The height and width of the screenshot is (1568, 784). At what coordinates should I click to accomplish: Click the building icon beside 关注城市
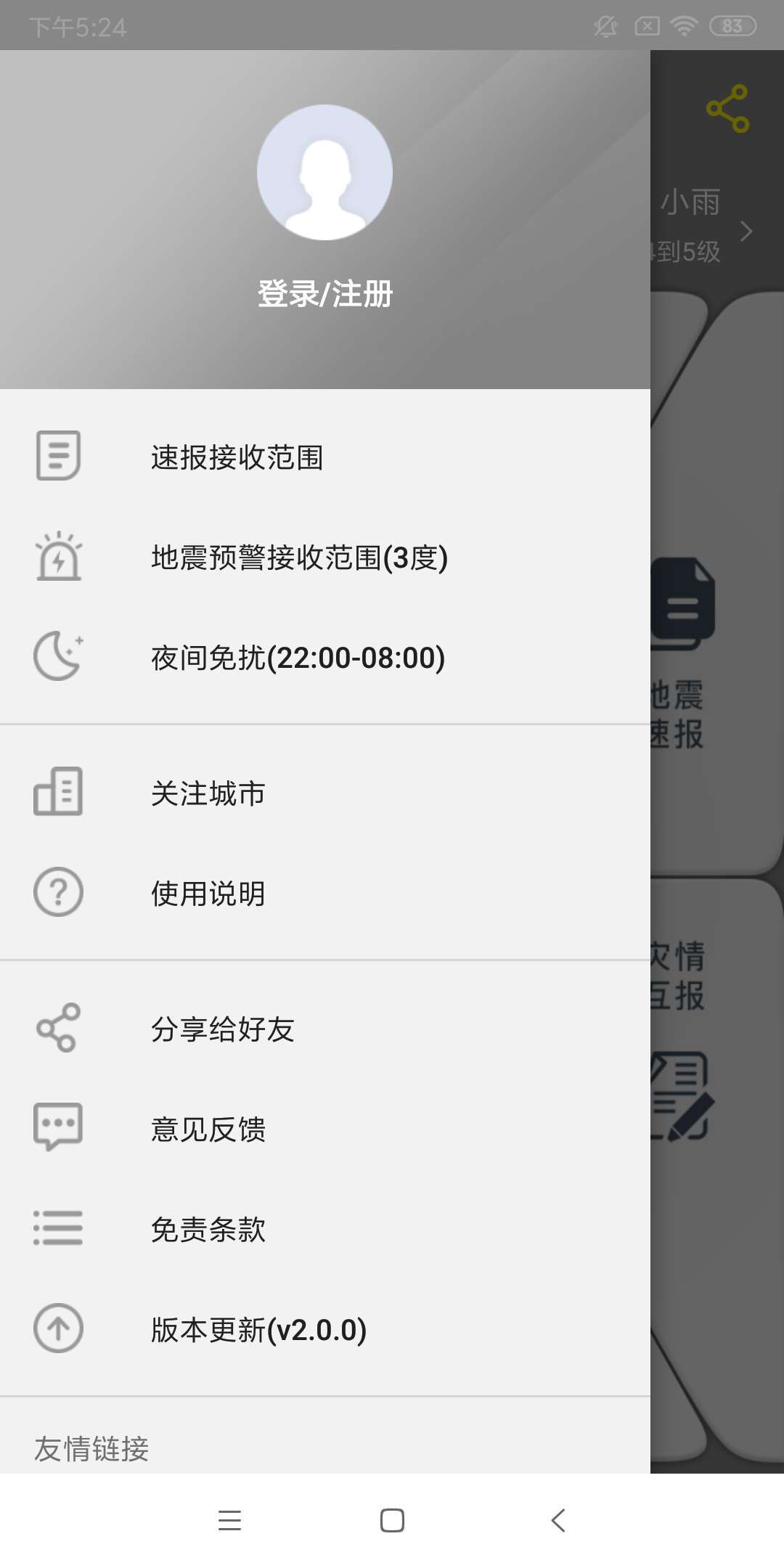point(58,791)
